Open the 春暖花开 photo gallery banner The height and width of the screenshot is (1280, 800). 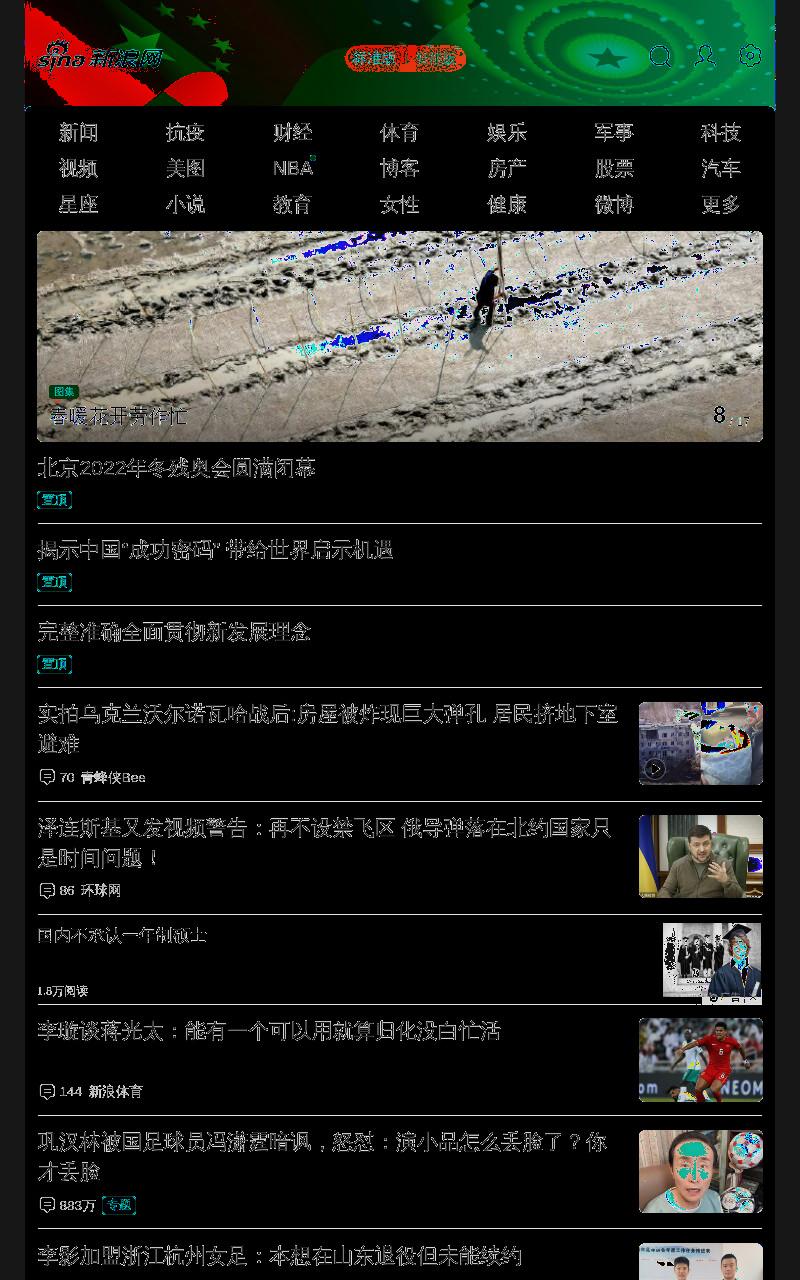(400, 337)
